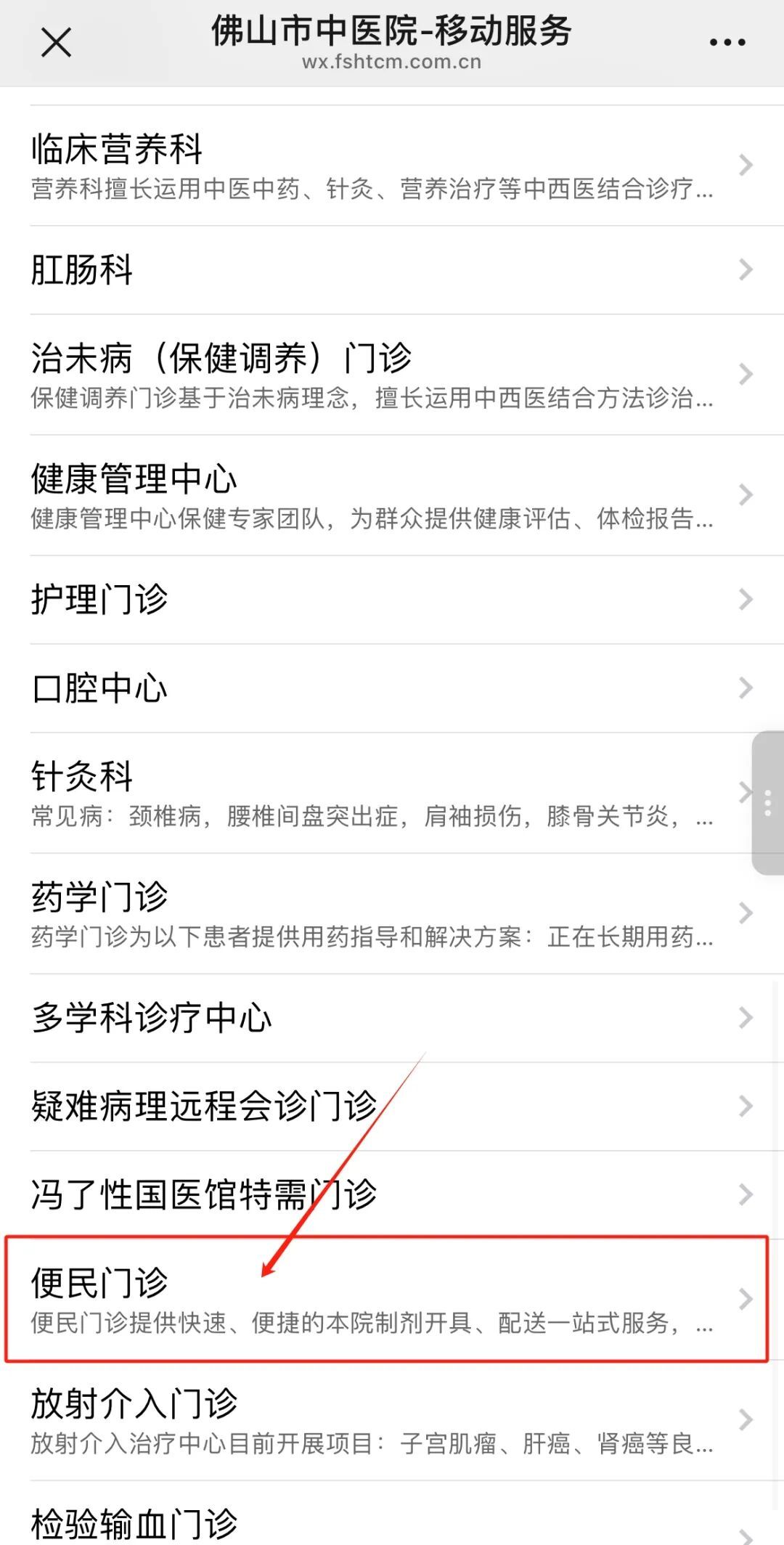View 多学科诊疗中心
Image resolution: width=784 pixels, height=1545 pixels.
coord(392,1018)
